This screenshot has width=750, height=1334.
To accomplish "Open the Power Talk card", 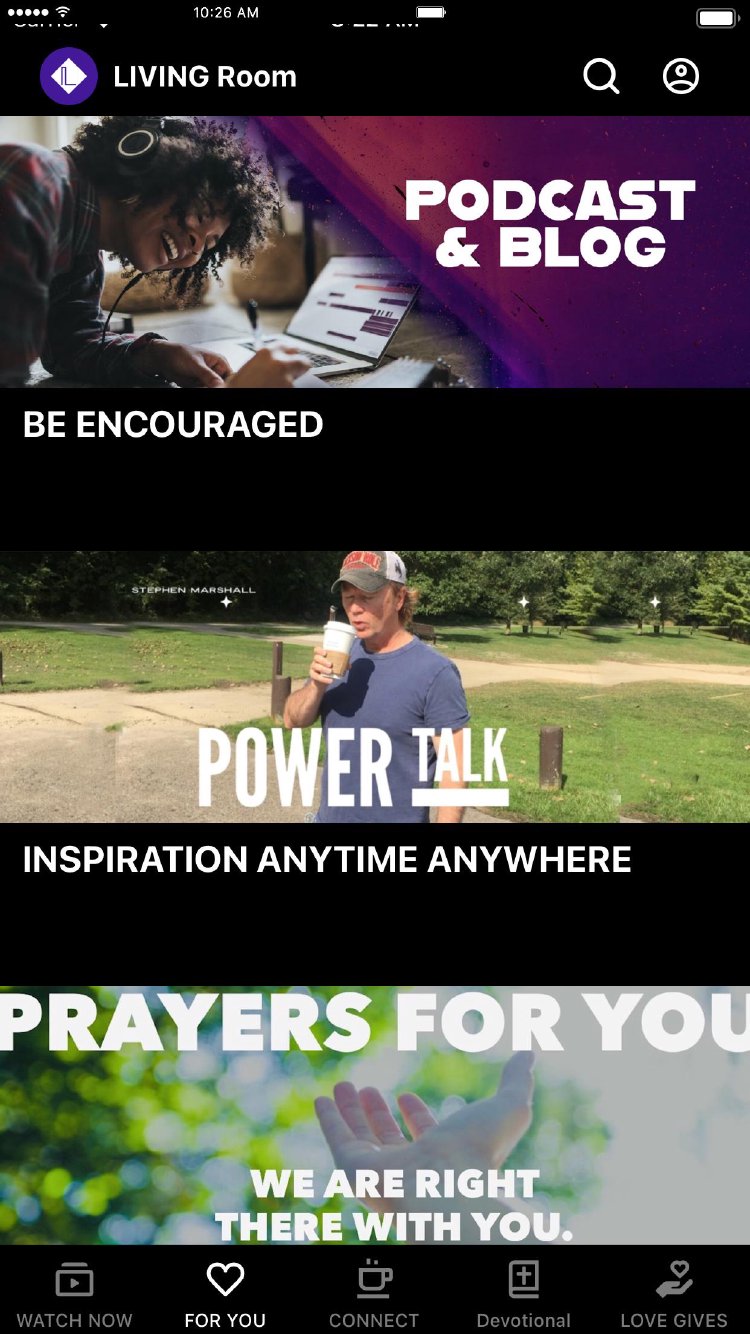I will tap(375, 687).
